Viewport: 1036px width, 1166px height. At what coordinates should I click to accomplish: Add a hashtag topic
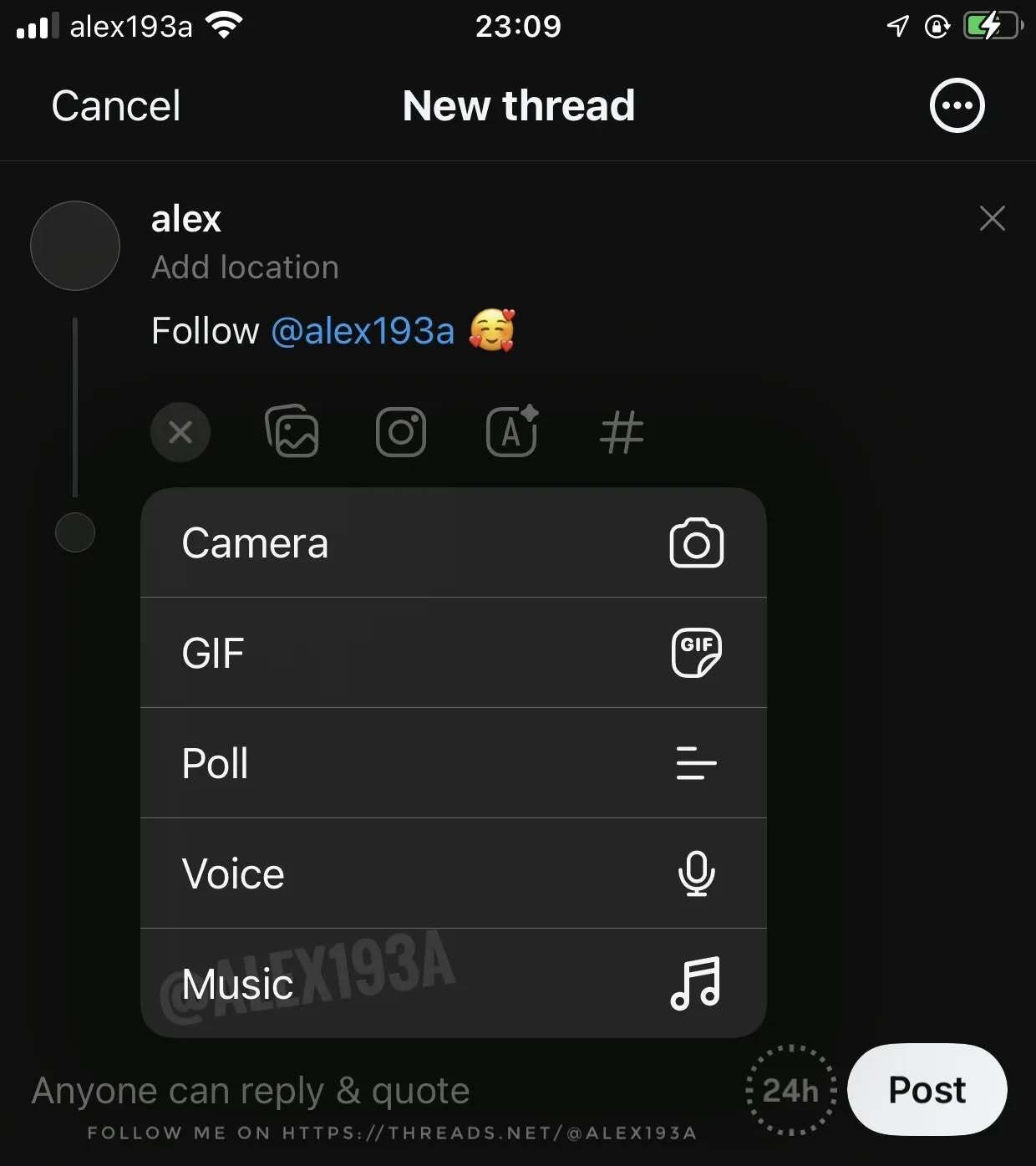622,432
